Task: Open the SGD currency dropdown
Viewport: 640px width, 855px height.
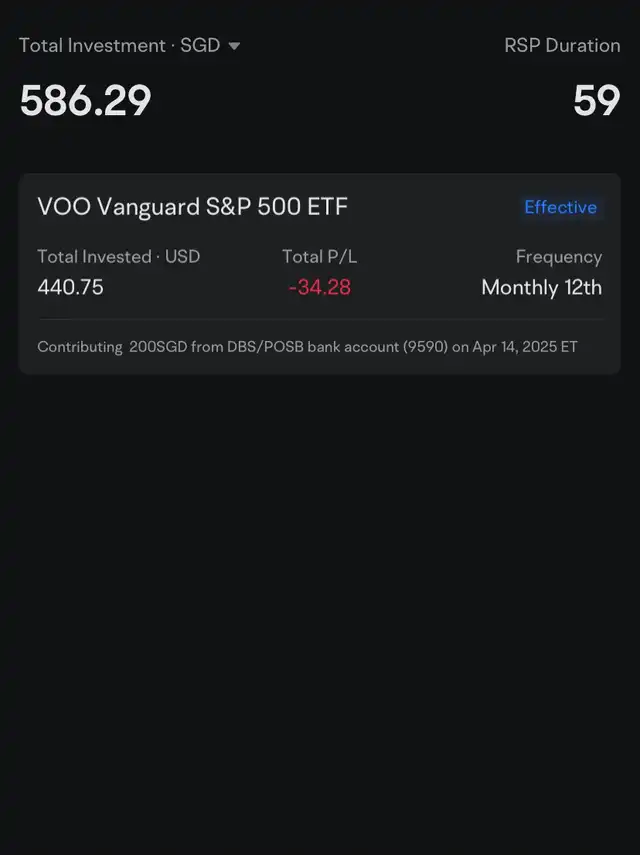Action: 233,46
